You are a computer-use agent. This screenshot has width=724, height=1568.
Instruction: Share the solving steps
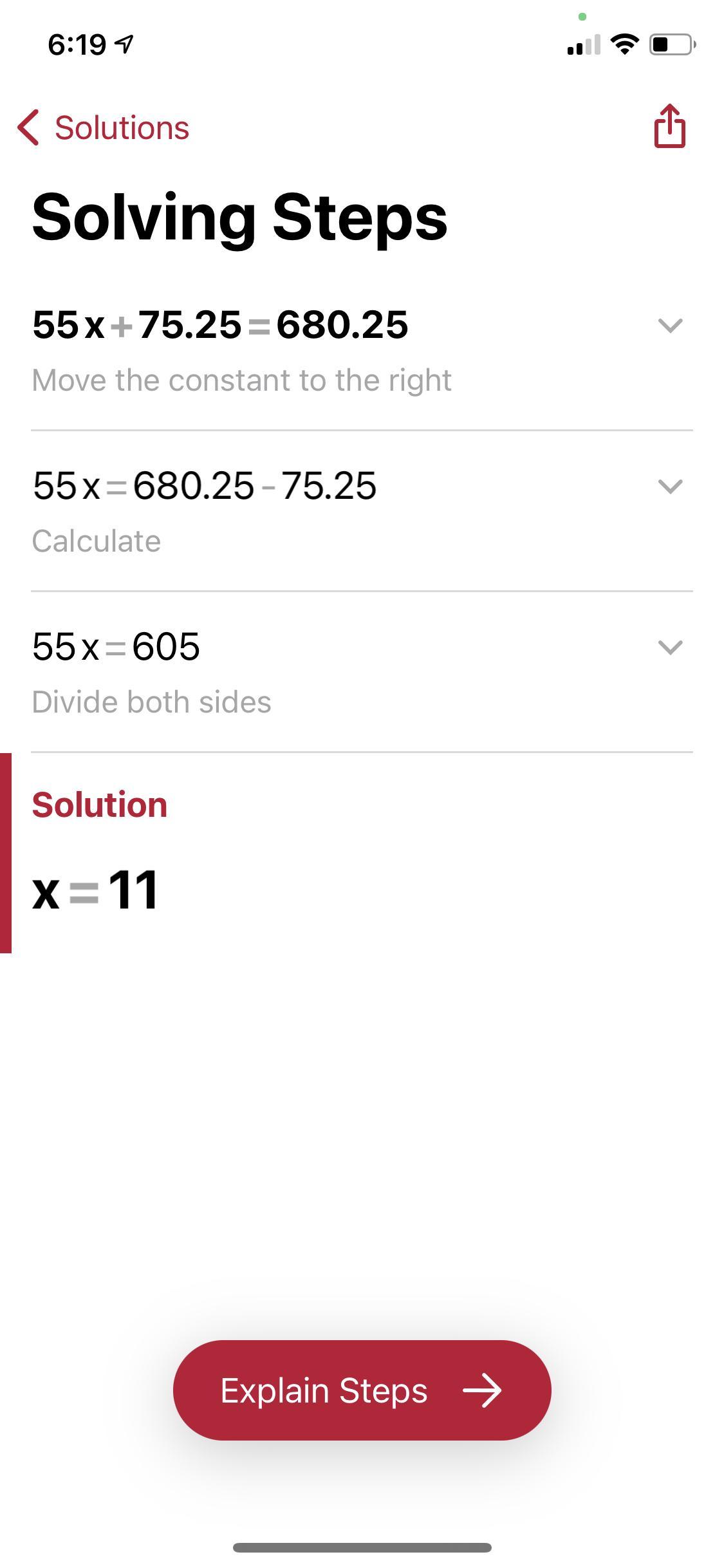pos(669,127)
